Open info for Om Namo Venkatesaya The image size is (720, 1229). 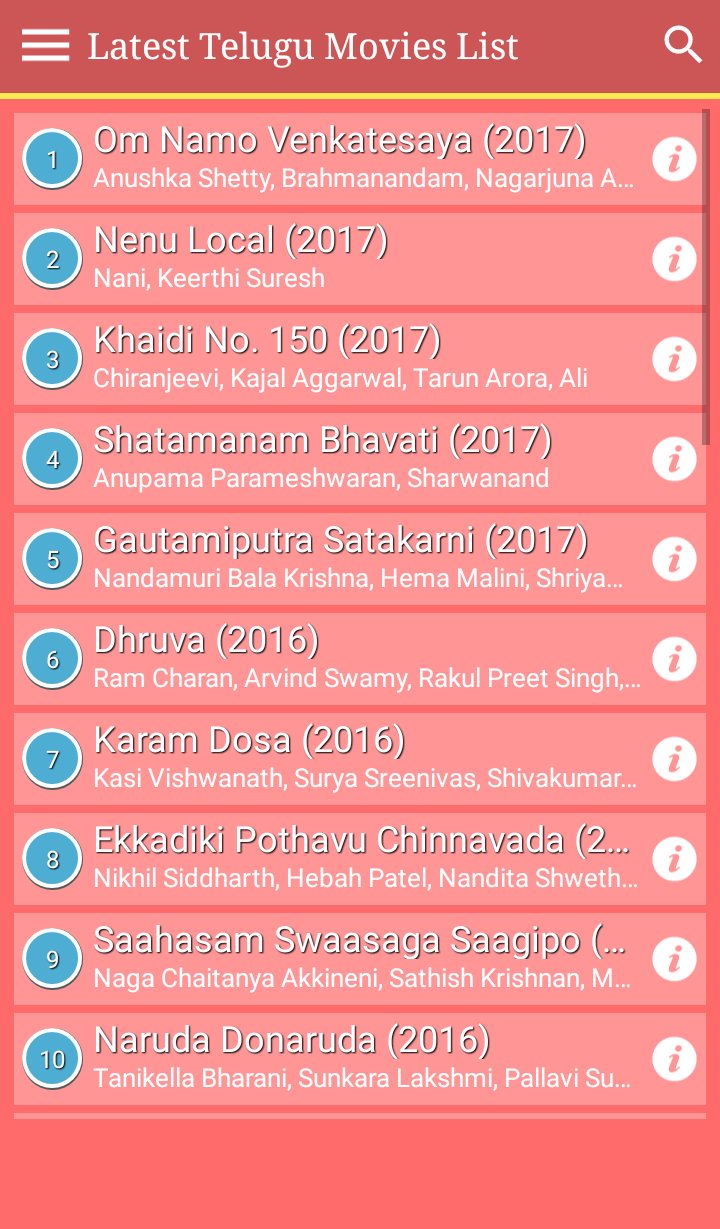coord(674,158)
